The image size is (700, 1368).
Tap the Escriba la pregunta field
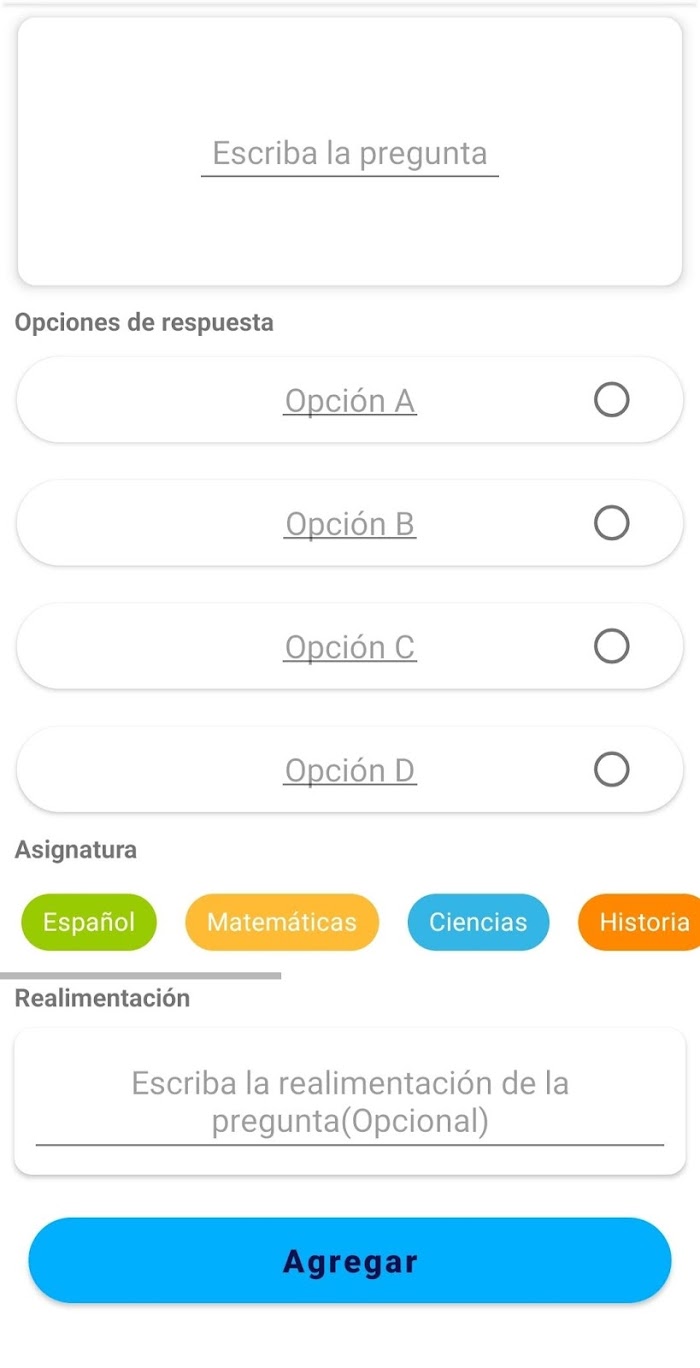click(x=350, y=154)
